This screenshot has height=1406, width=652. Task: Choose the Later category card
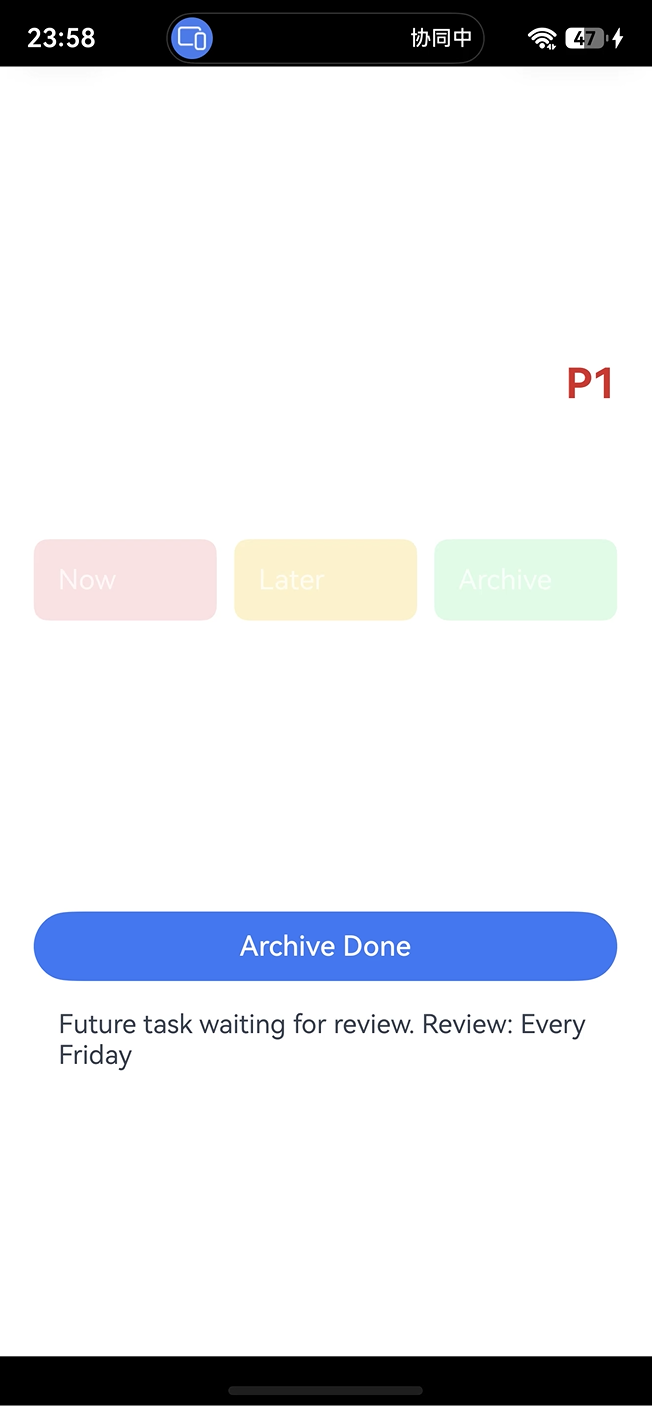pos(325,580)
